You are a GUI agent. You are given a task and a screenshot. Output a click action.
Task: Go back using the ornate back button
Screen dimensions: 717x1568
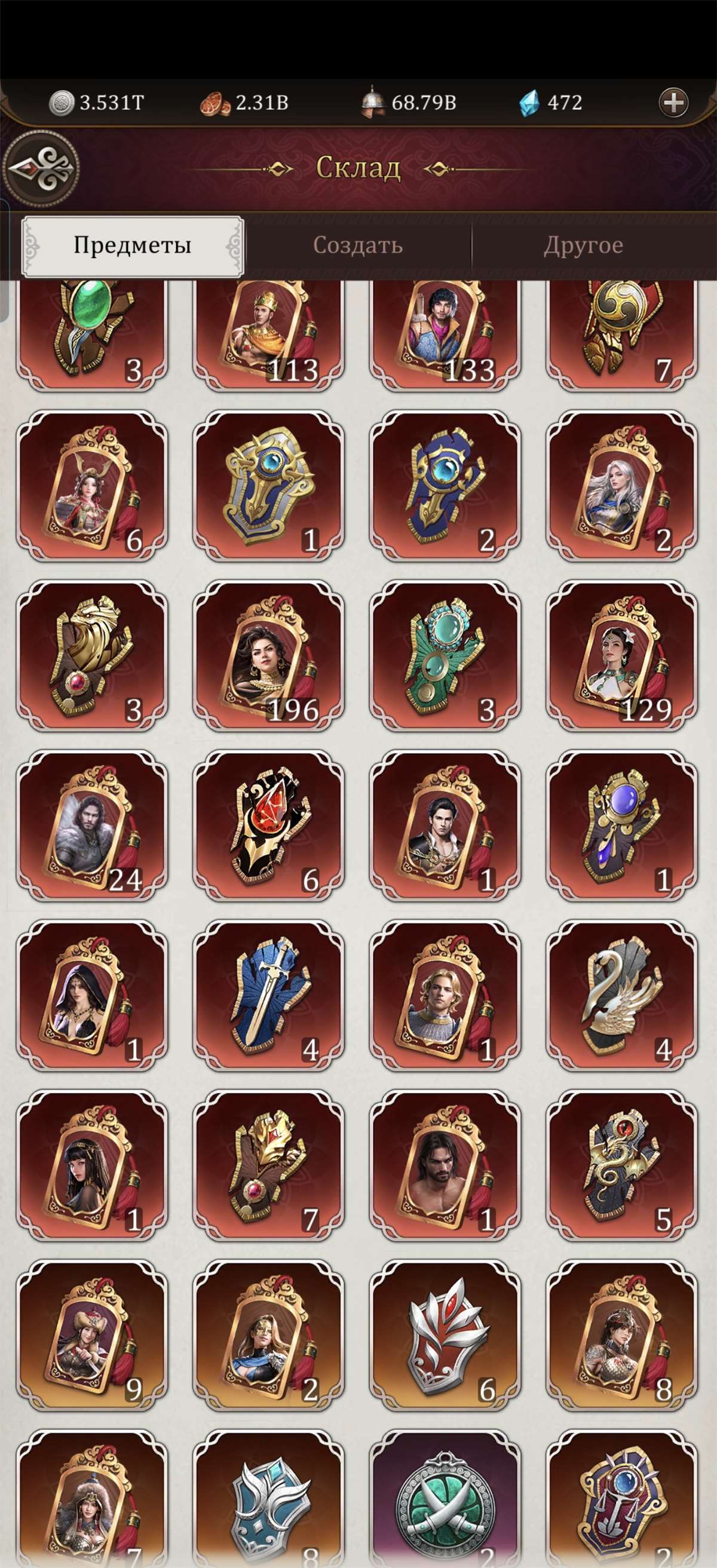click(41, 168)
